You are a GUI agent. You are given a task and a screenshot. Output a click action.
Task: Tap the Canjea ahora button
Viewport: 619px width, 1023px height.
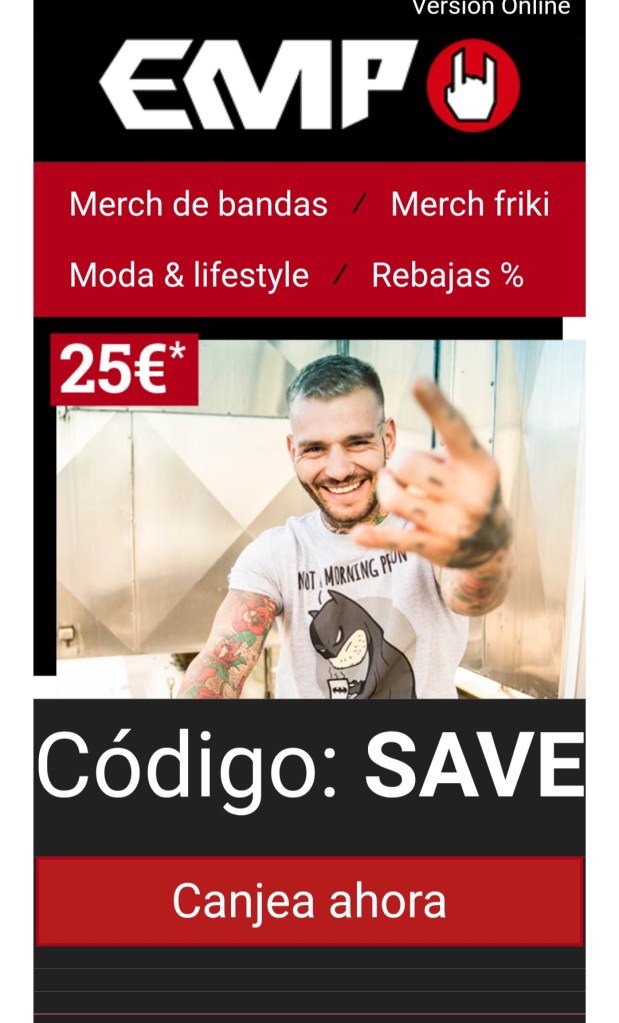tap(309, 901)
